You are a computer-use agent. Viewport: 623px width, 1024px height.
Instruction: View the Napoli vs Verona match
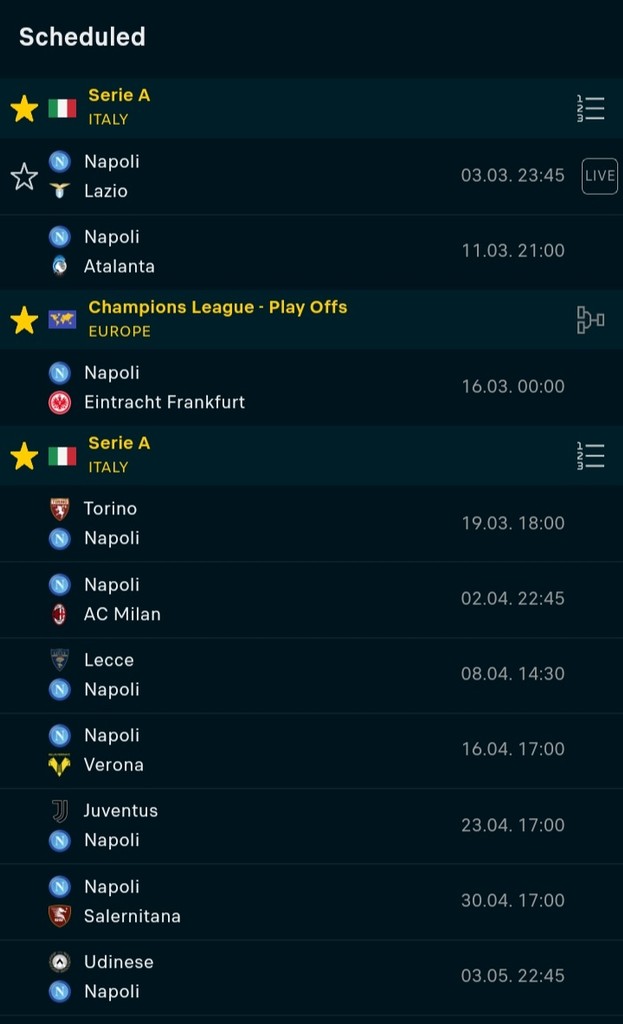point(300,750)
